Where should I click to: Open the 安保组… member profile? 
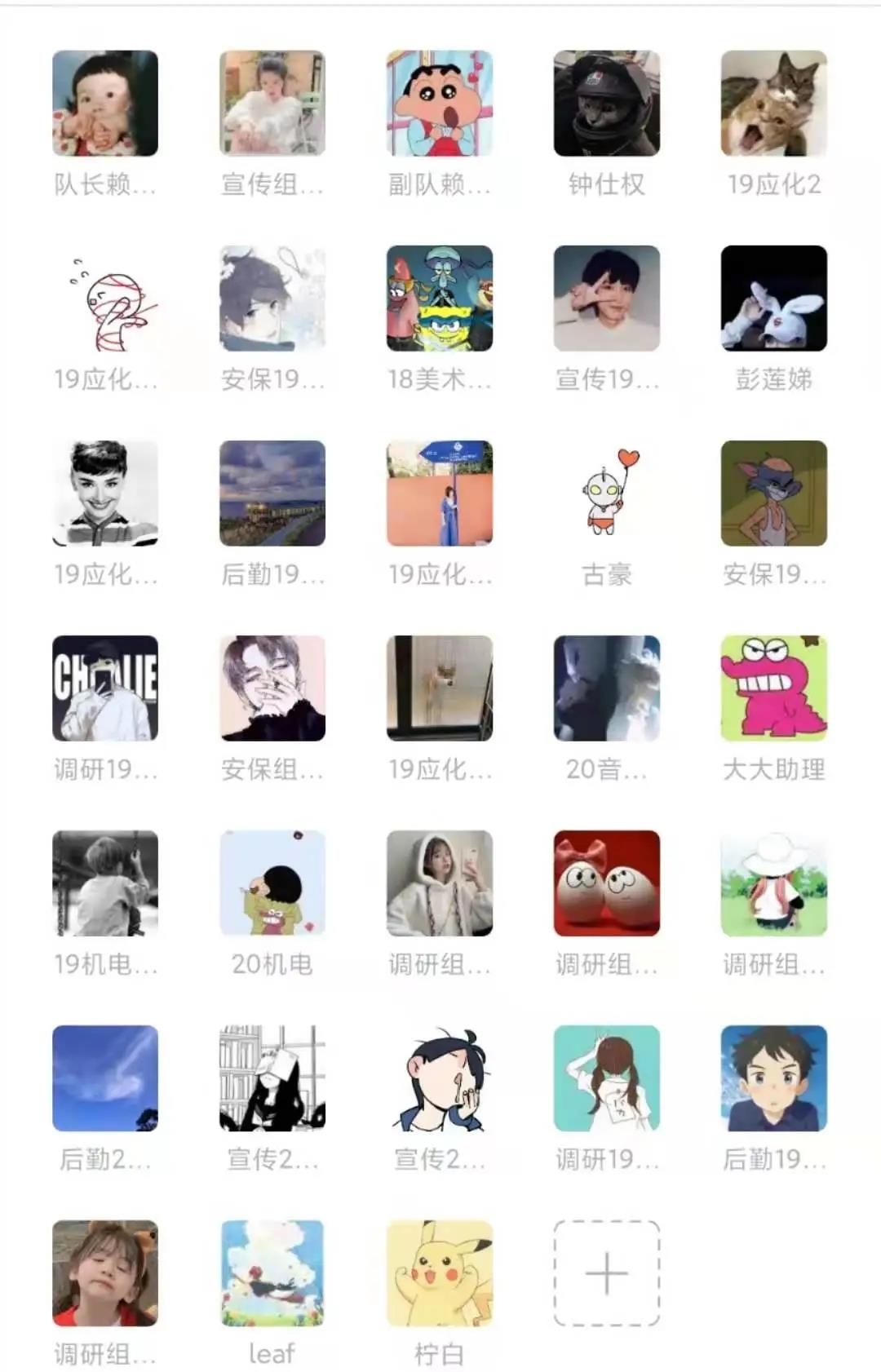[x=272, y=688]
